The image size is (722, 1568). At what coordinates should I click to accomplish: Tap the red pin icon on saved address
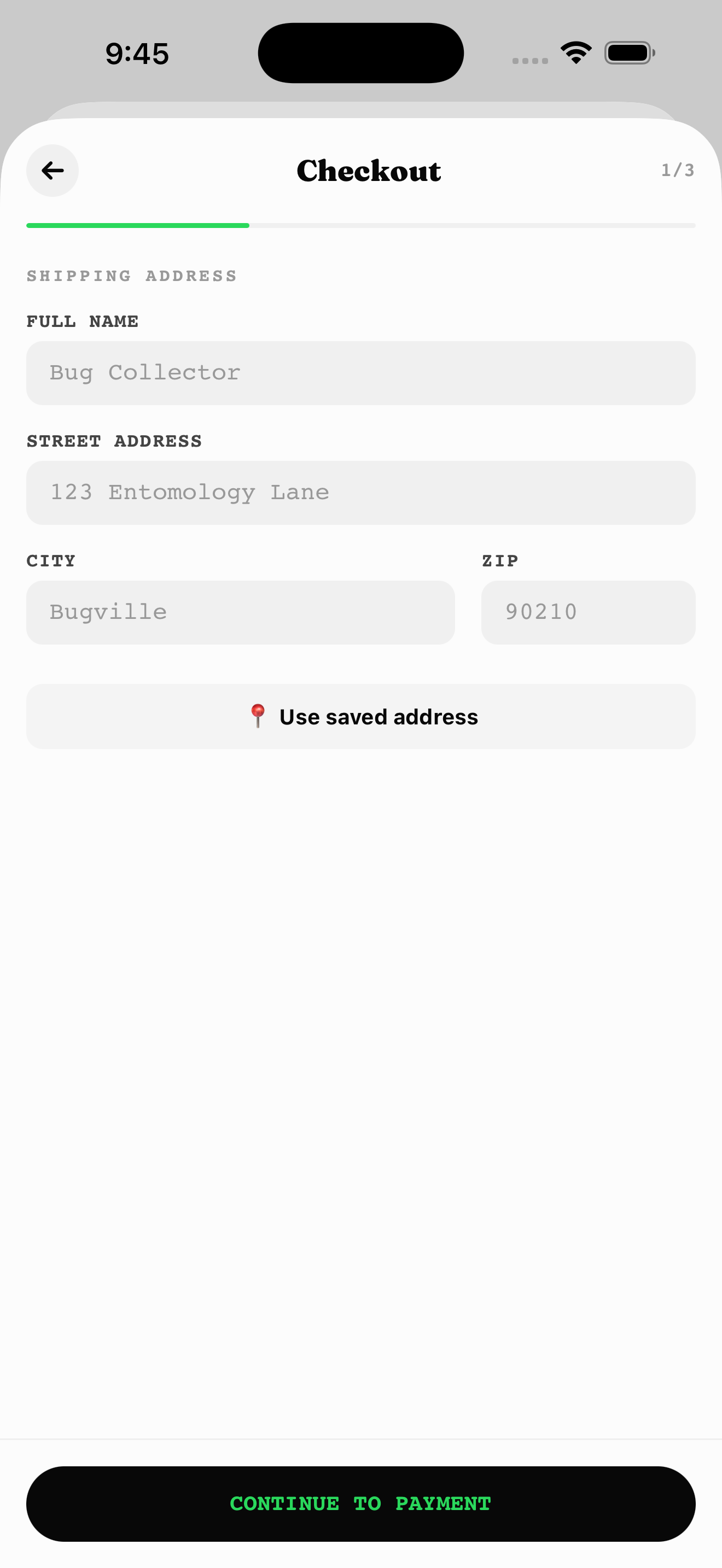258,716
